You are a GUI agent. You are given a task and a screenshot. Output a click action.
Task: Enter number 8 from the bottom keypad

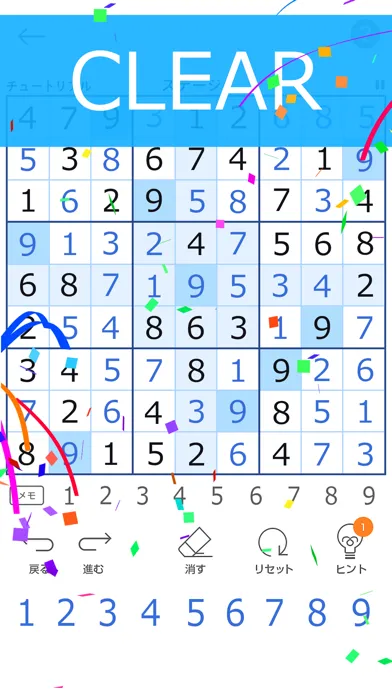coord(317,612)
